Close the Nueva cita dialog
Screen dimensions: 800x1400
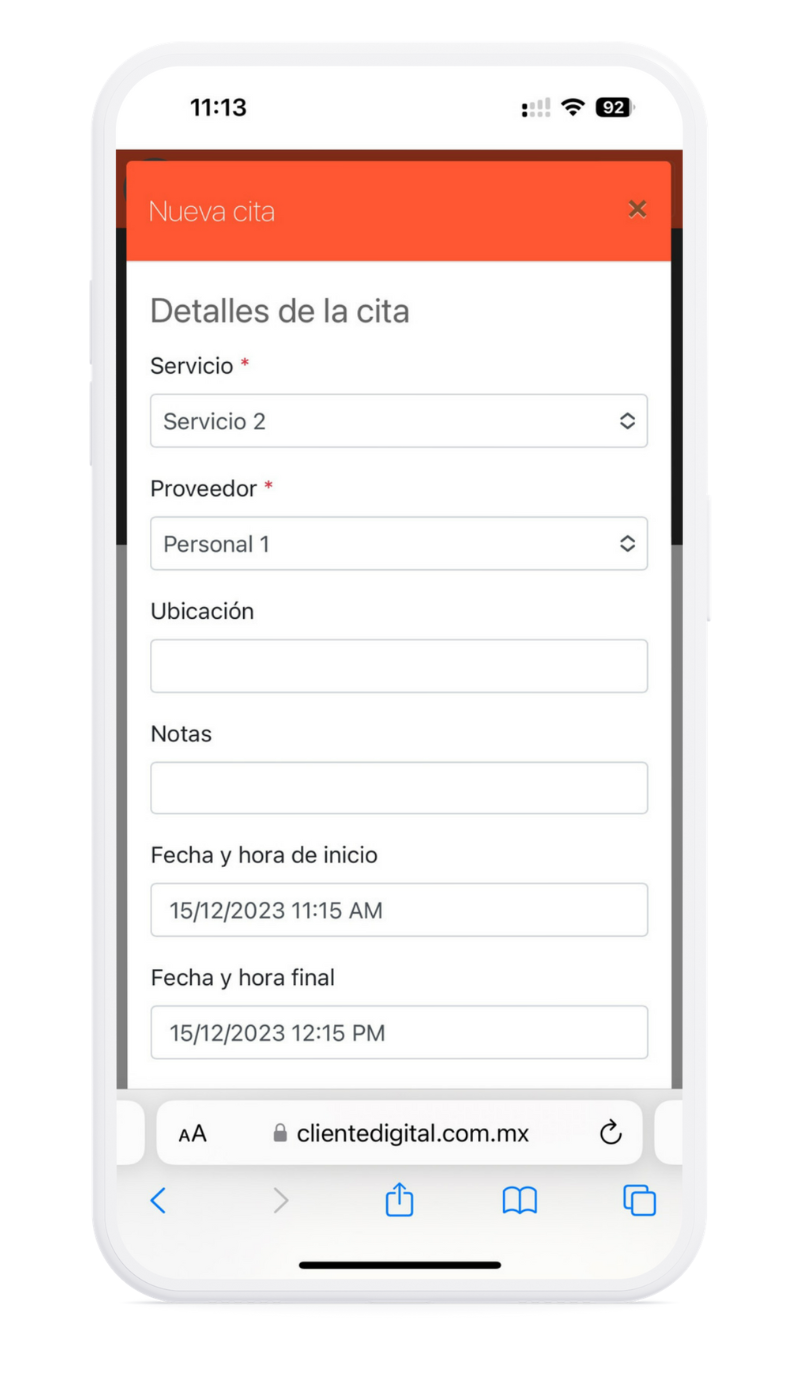point(637,209)
